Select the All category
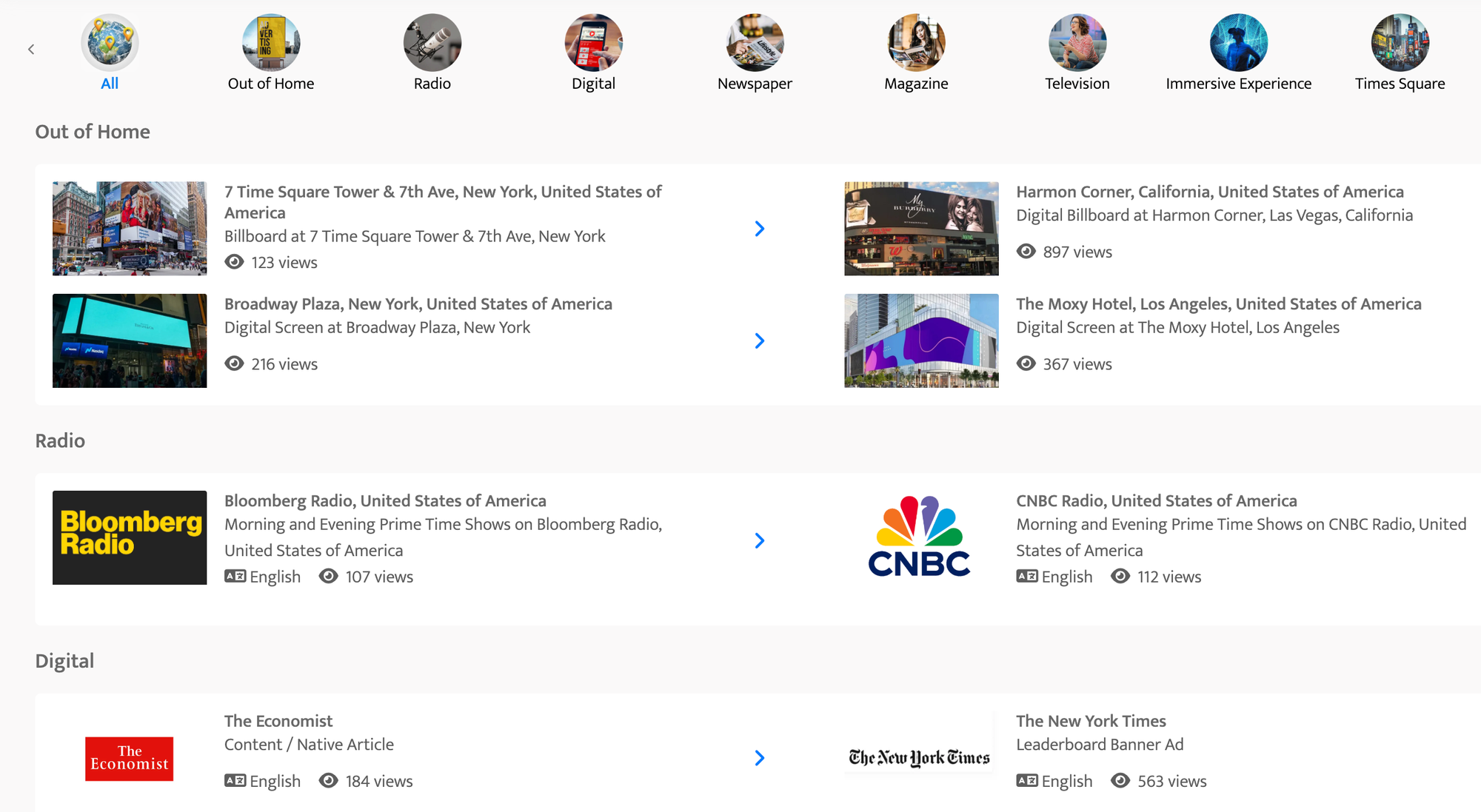 110,53
